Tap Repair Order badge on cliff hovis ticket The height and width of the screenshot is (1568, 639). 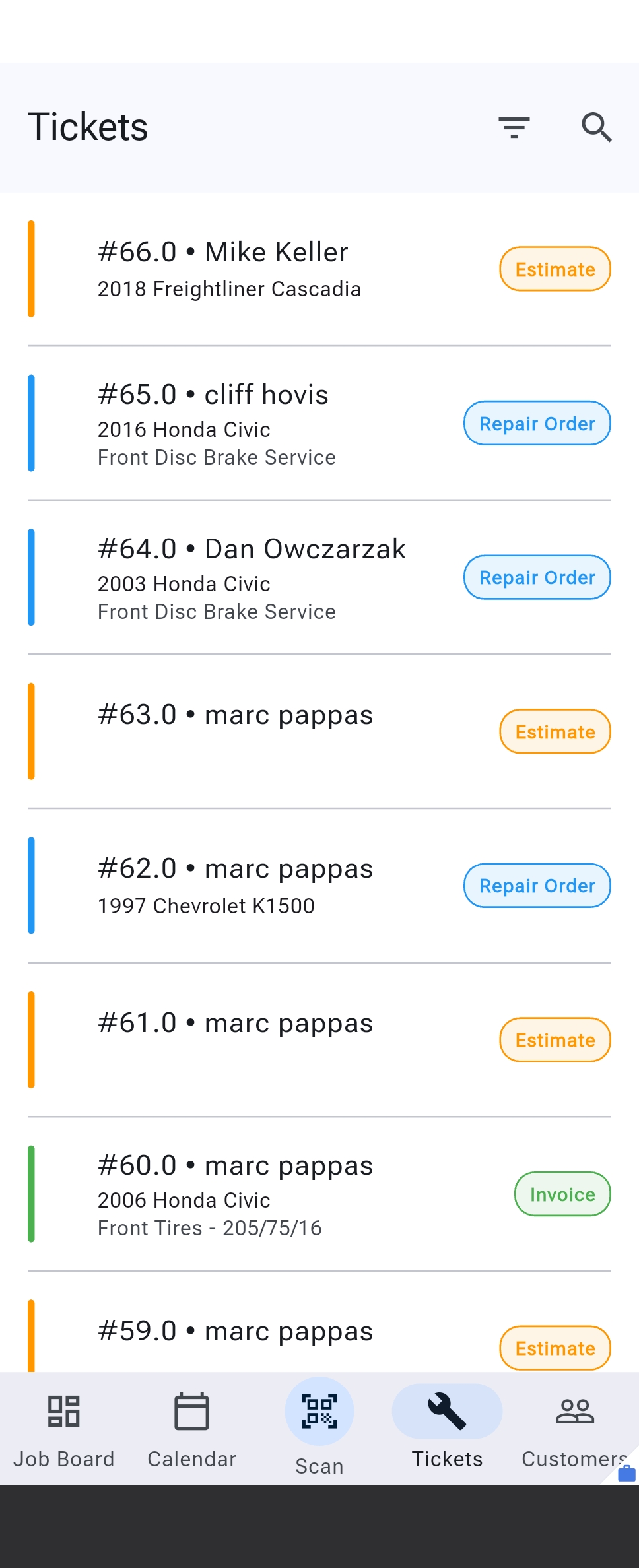[x=537, y=423]
